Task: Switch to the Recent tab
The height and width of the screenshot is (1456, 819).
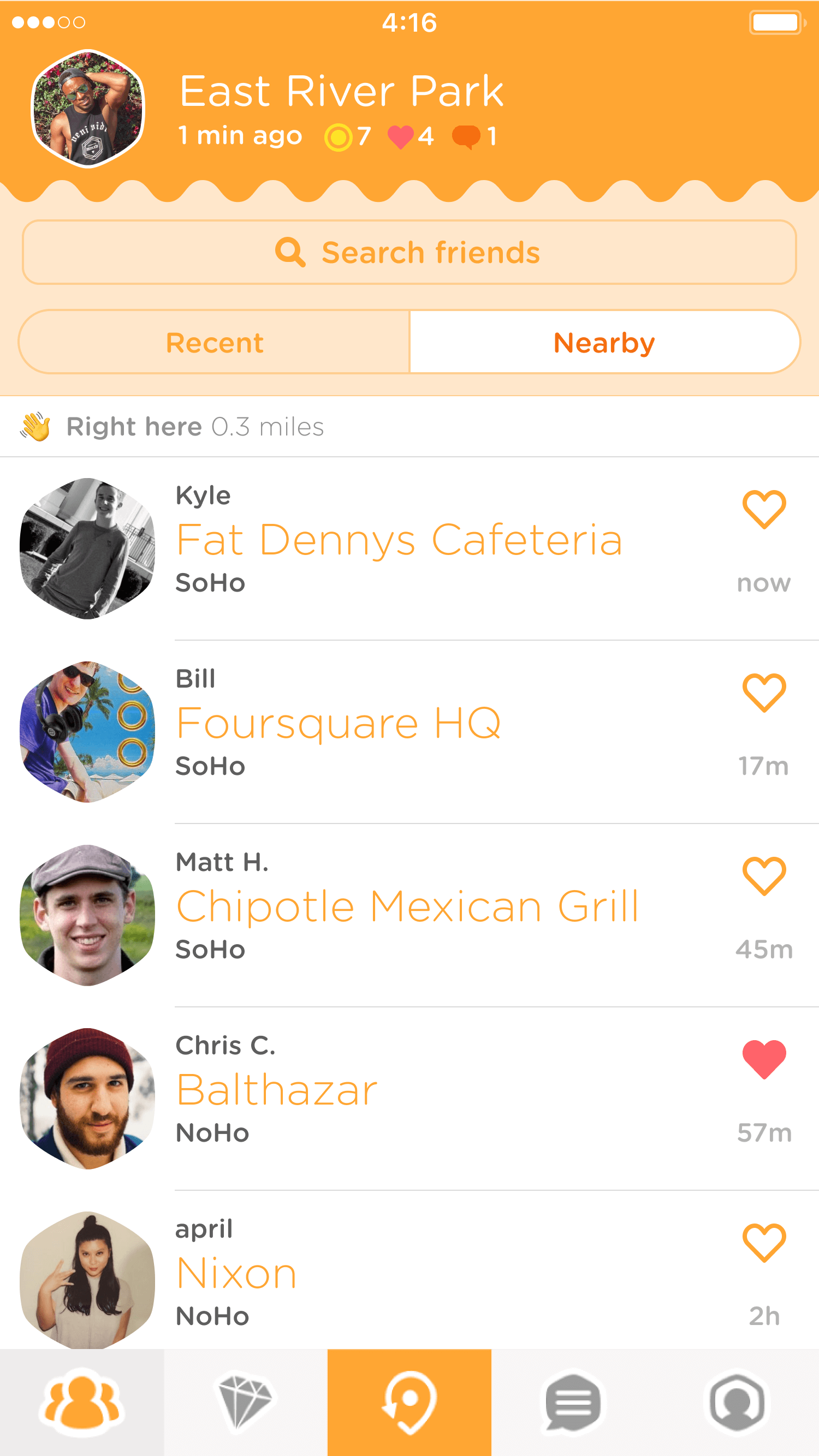Action: [215, 343]
